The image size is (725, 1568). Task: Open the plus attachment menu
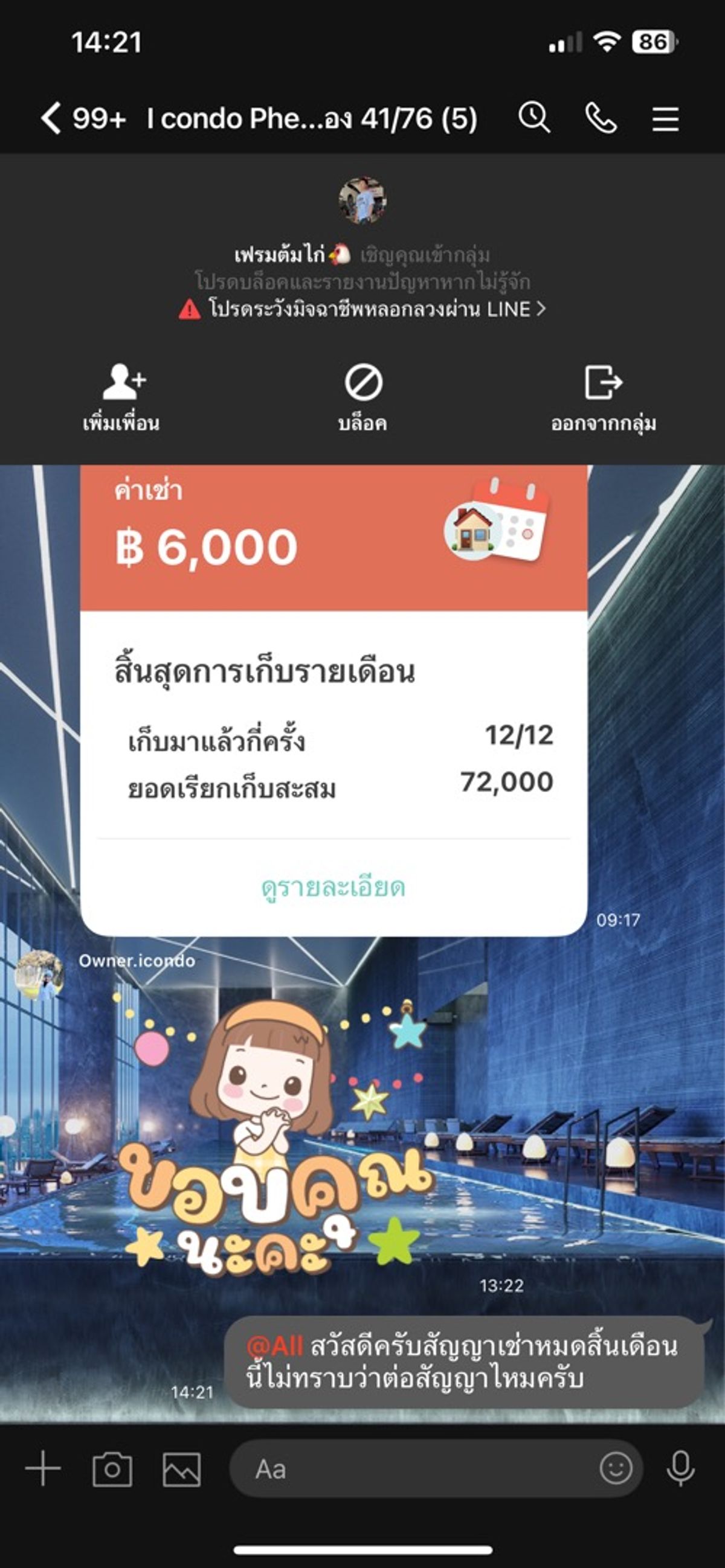[x=43, y=1468]
